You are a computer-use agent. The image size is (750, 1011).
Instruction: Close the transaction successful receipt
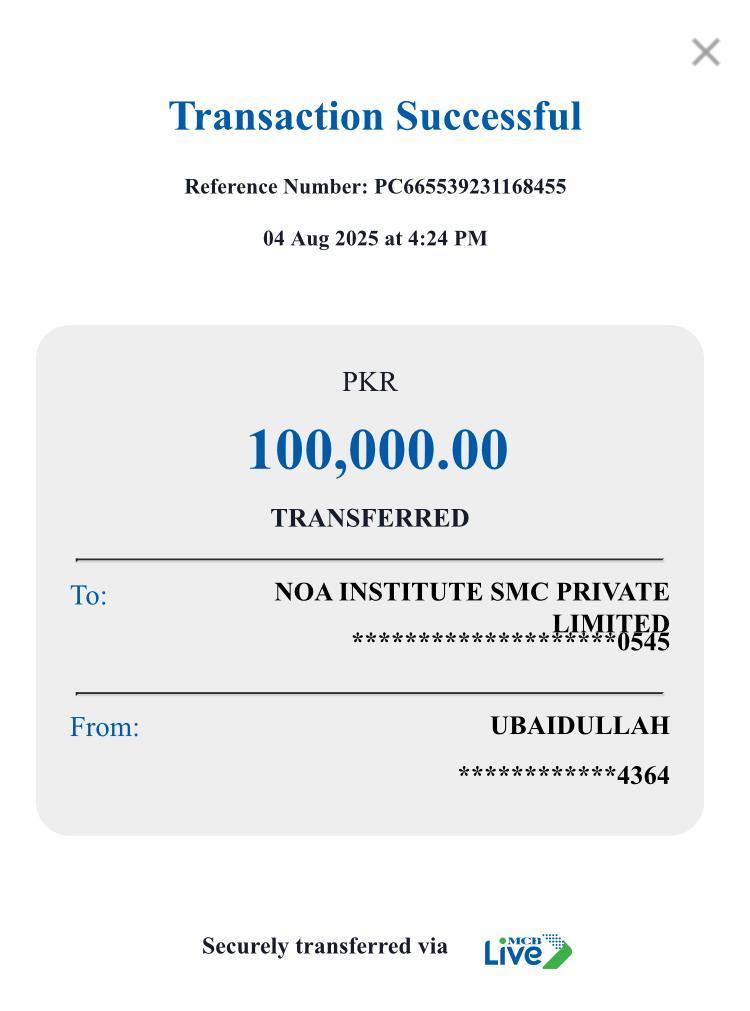click(x=705, y=52)
